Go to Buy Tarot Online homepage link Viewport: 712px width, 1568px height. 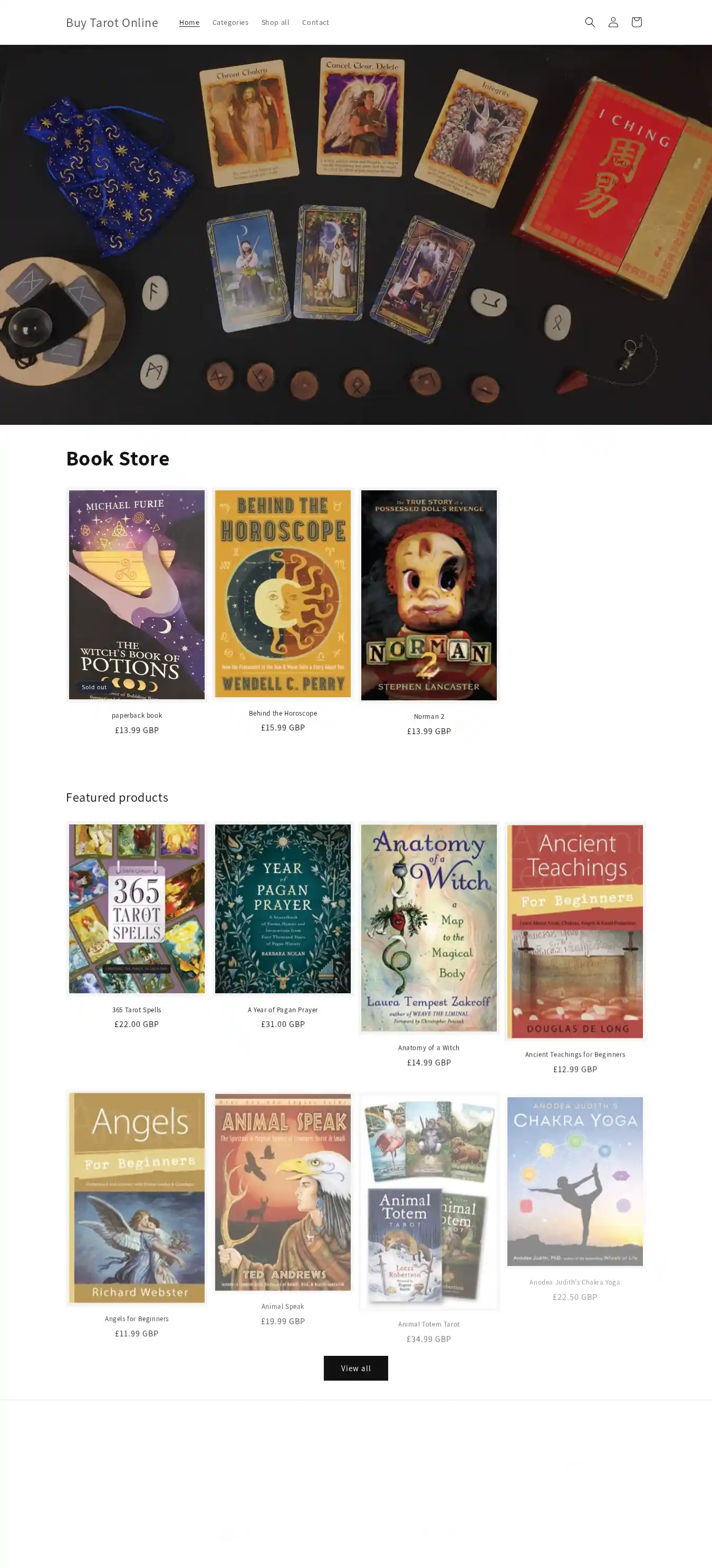tap(112, 23)
